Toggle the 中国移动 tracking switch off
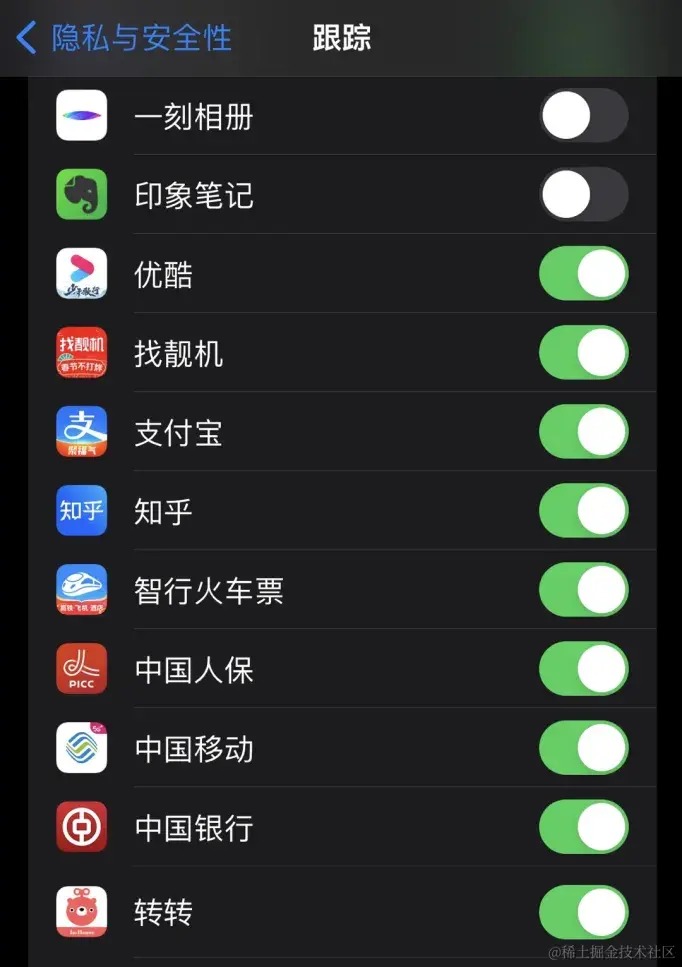Image resolution: width=682 pixels, height=967 pixels. [584, 748]
